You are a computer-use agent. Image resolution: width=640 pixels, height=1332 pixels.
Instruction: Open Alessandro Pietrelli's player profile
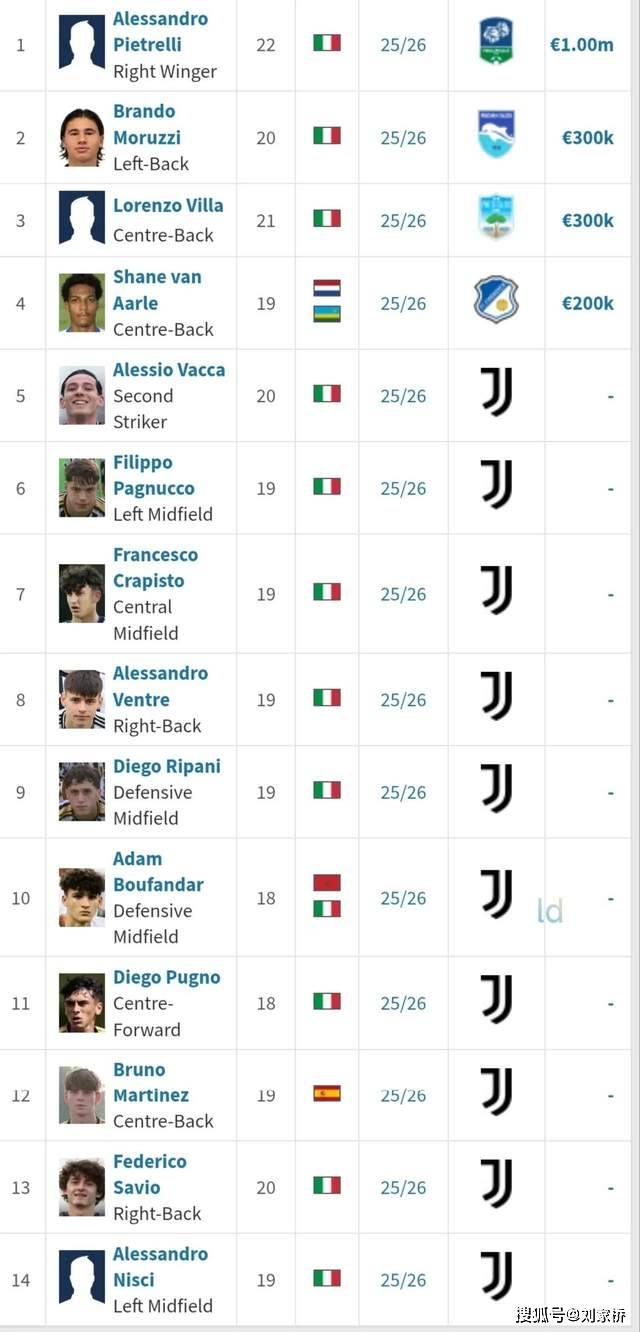(x=160, y=32)
